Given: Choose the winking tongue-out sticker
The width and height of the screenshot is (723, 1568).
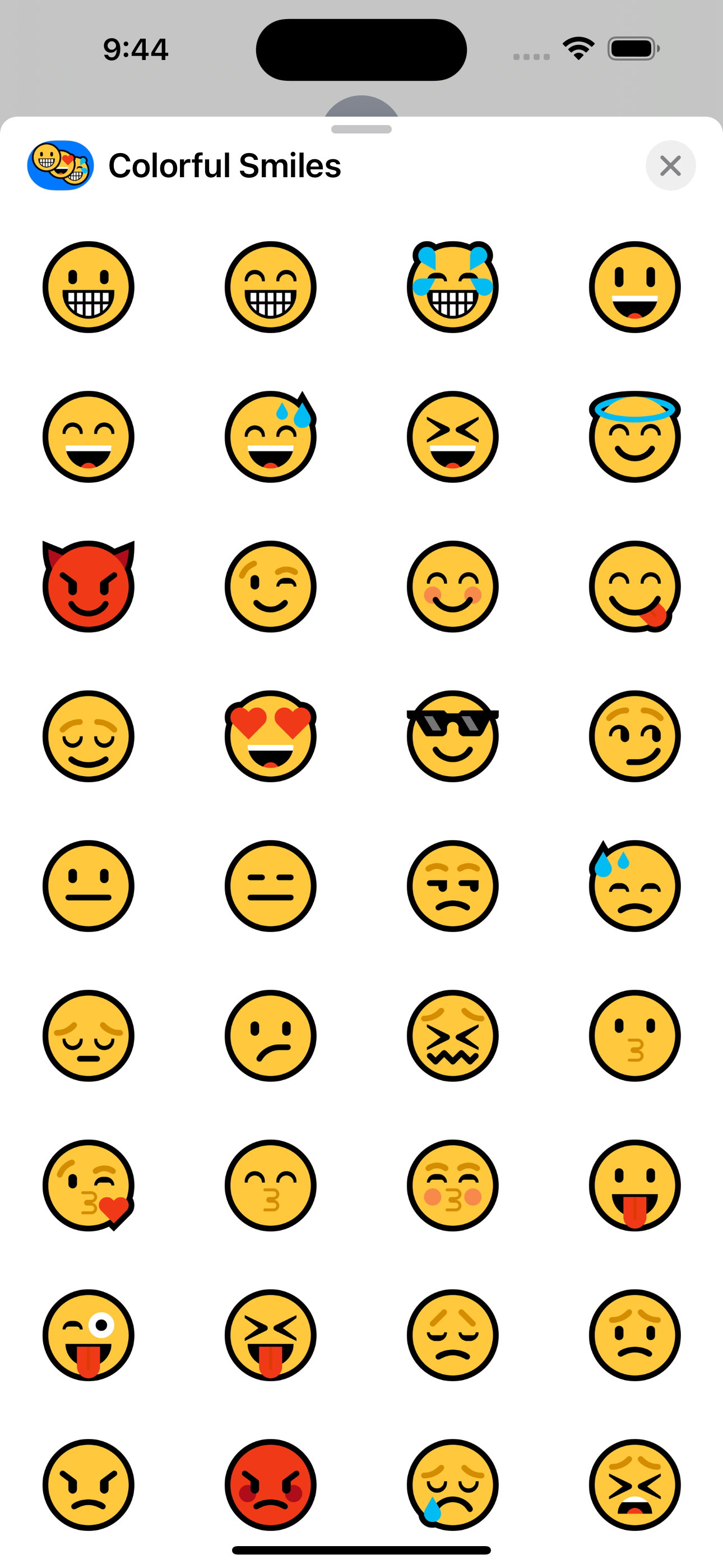Looking at the screenshot, I should pos(88,1335).
